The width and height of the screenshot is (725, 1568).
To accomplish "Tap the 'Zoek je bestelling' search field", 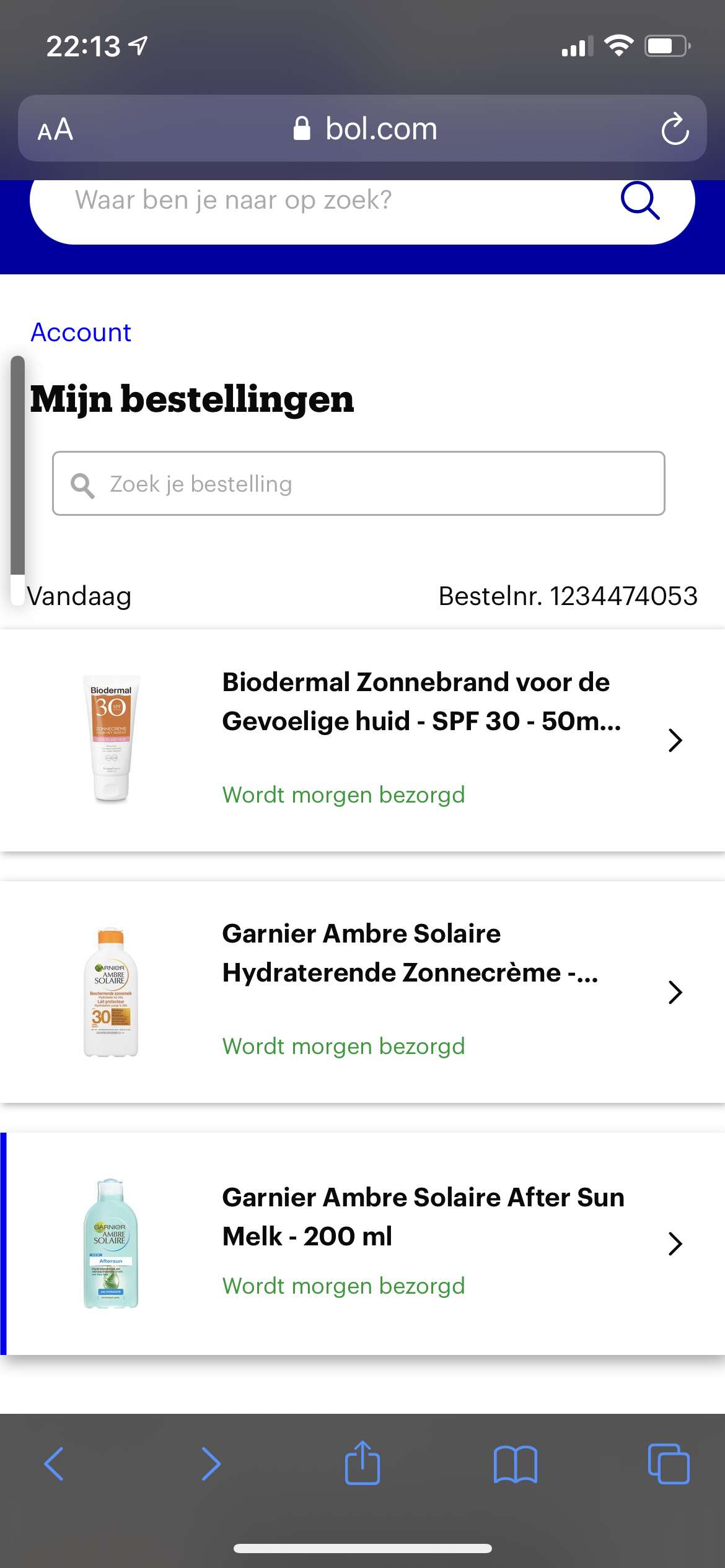I will tap(359, 484).
